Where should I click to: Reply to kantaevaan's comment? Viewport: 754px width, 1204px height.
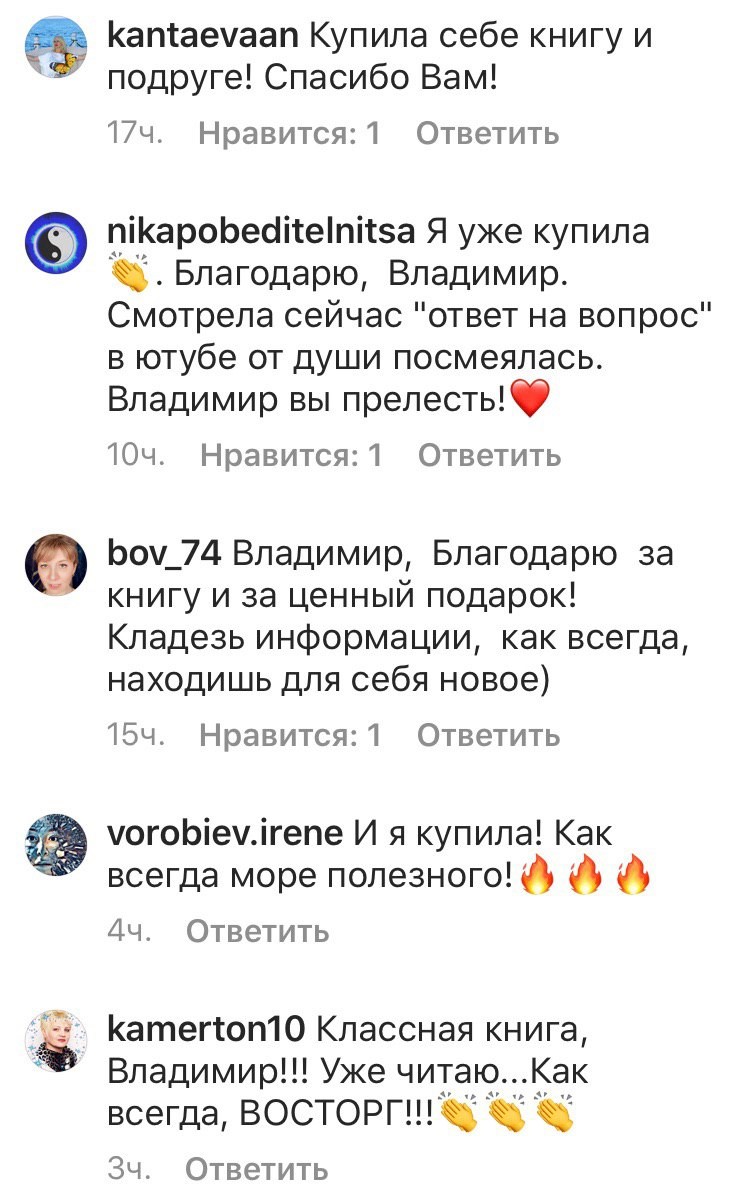pyautogui.click(x=487, y=134)
